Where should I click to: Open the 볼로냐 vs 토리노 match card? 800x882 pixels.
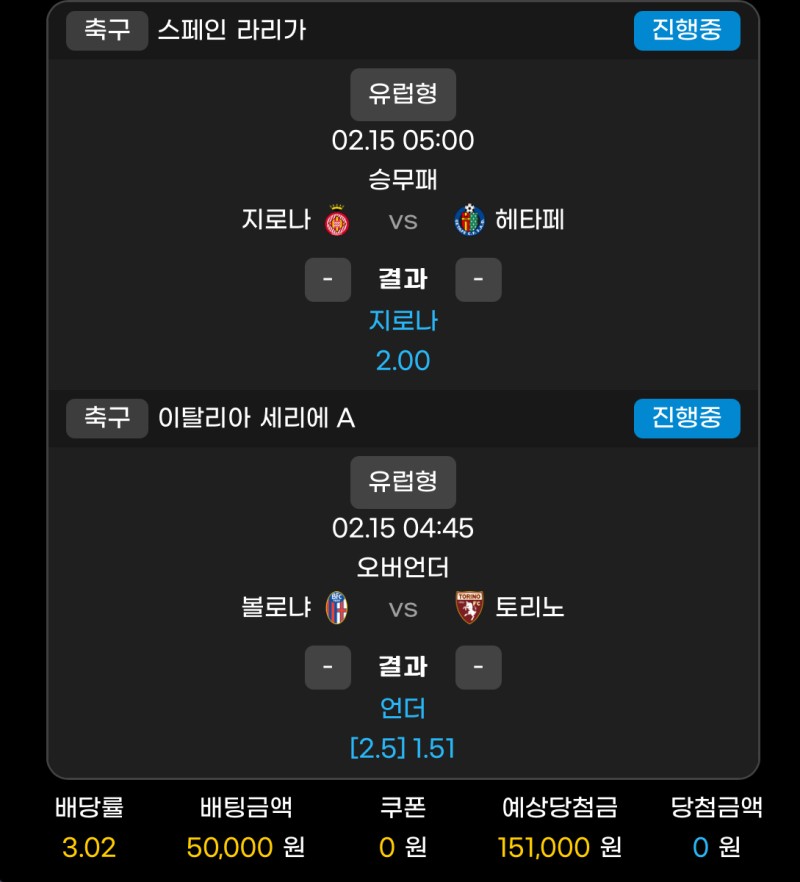[x=403, y=608]
